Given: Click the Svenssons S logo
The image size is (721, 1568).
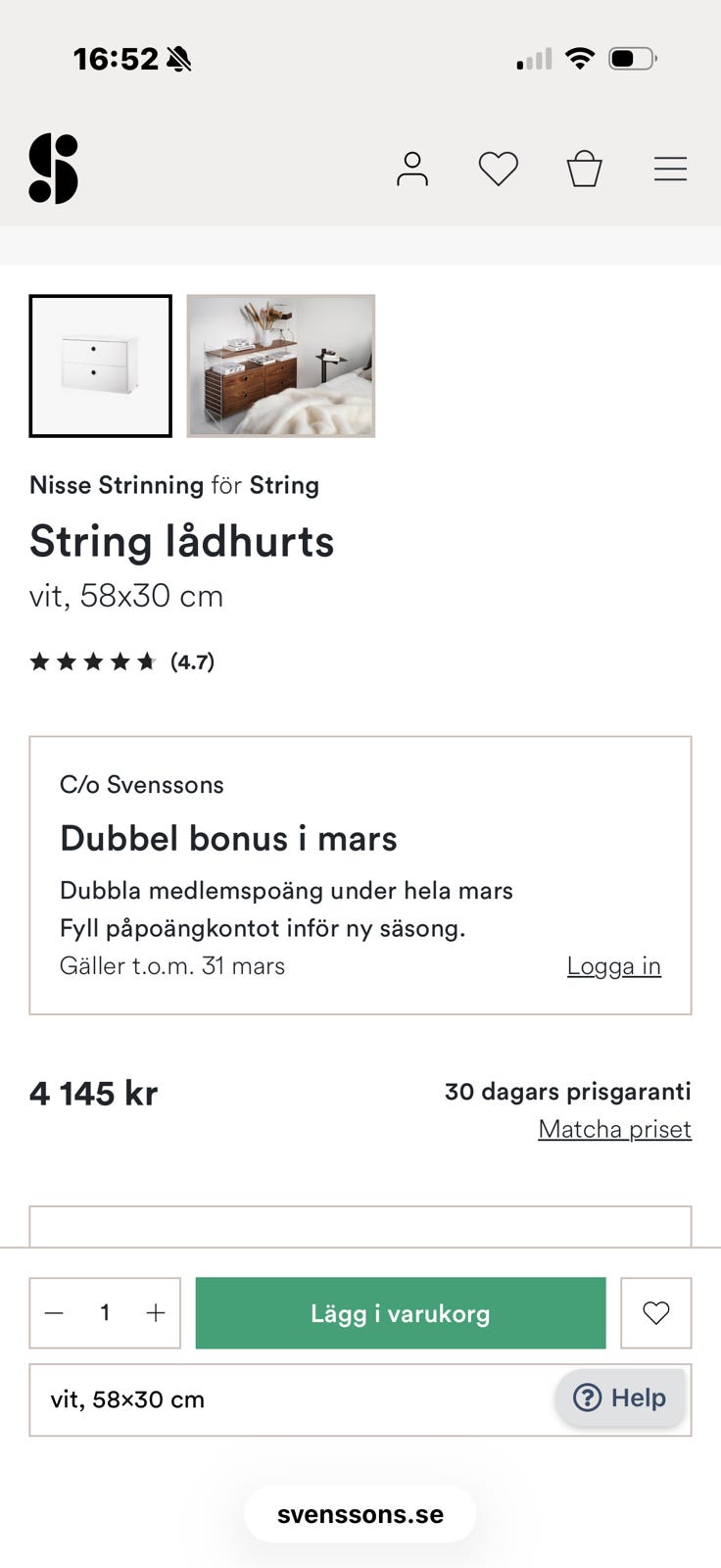Looking at the screenshot, I should (x=53, y=168).
